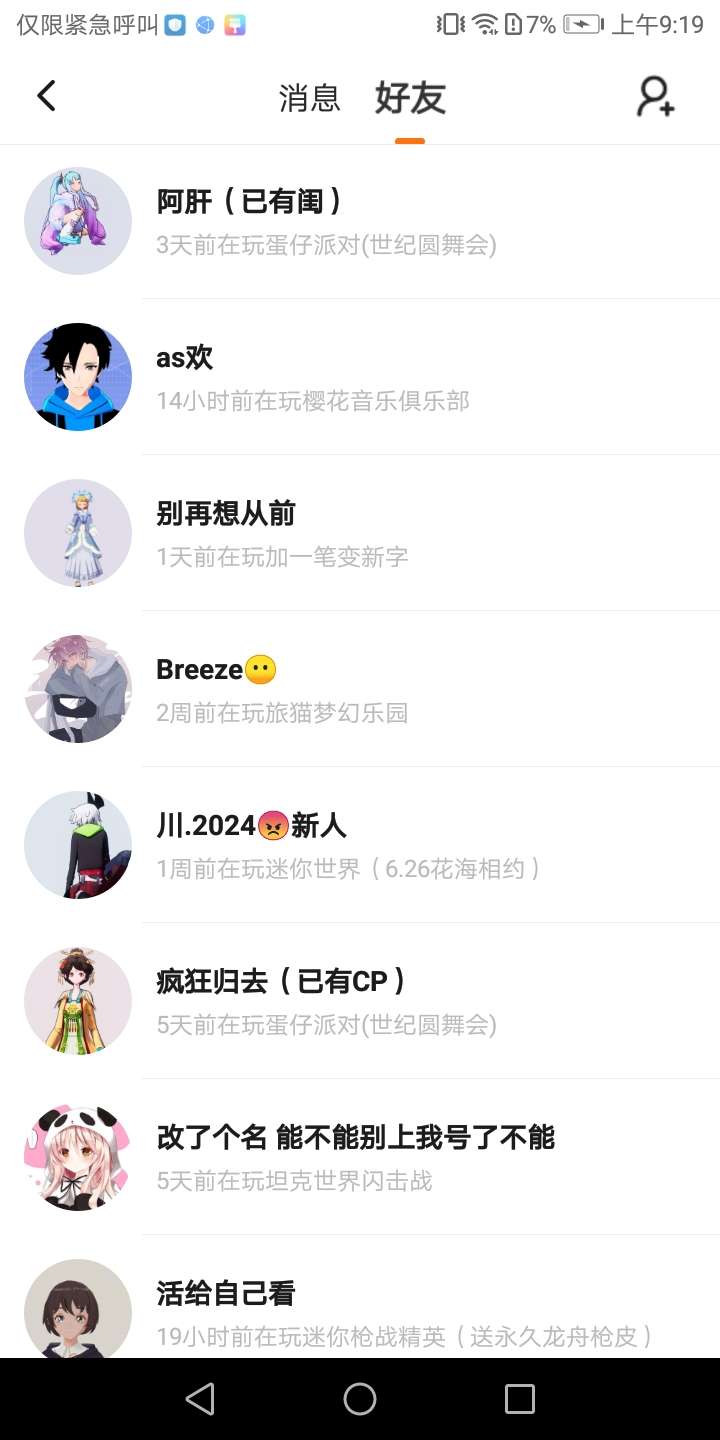Switch to the 消息 tab
The image size is (720, 1440).
click(x=309, y=98)
